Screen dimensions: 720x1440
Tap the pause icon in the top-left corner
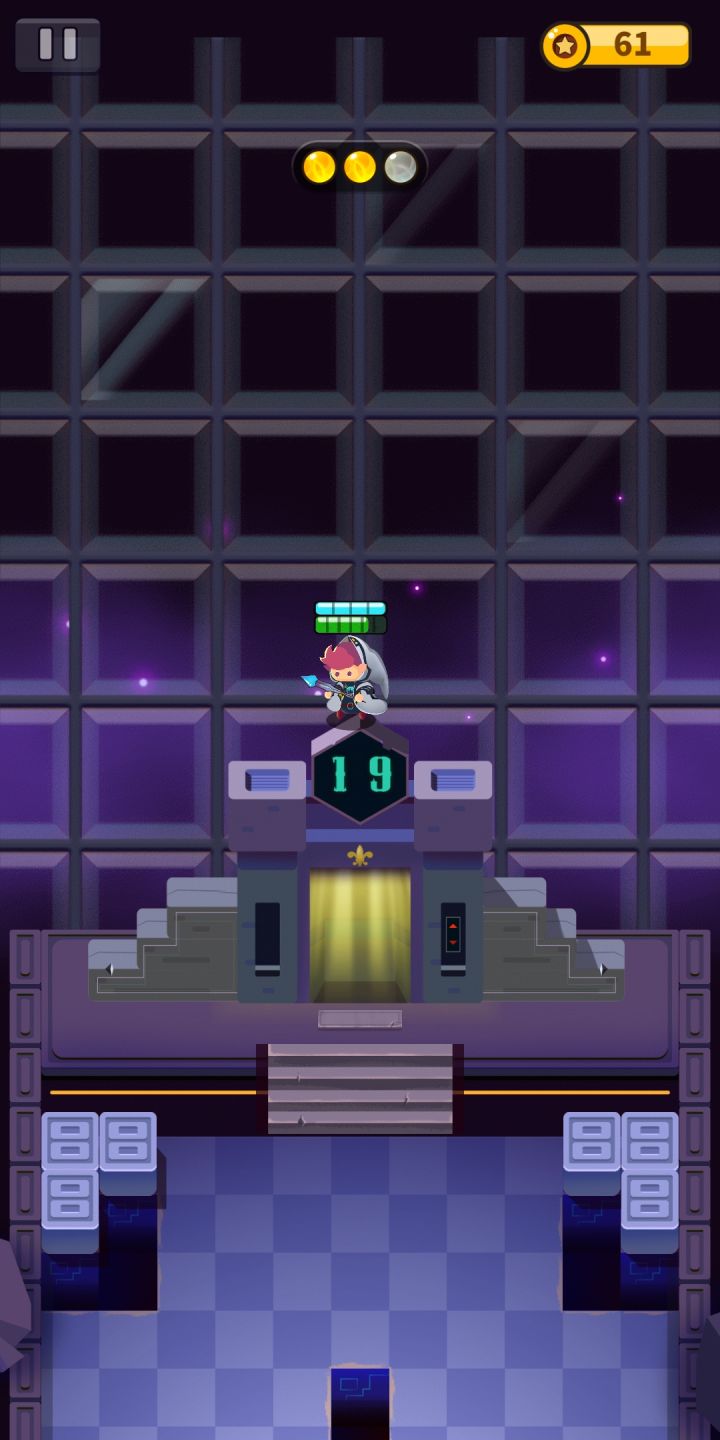[57, 45]
